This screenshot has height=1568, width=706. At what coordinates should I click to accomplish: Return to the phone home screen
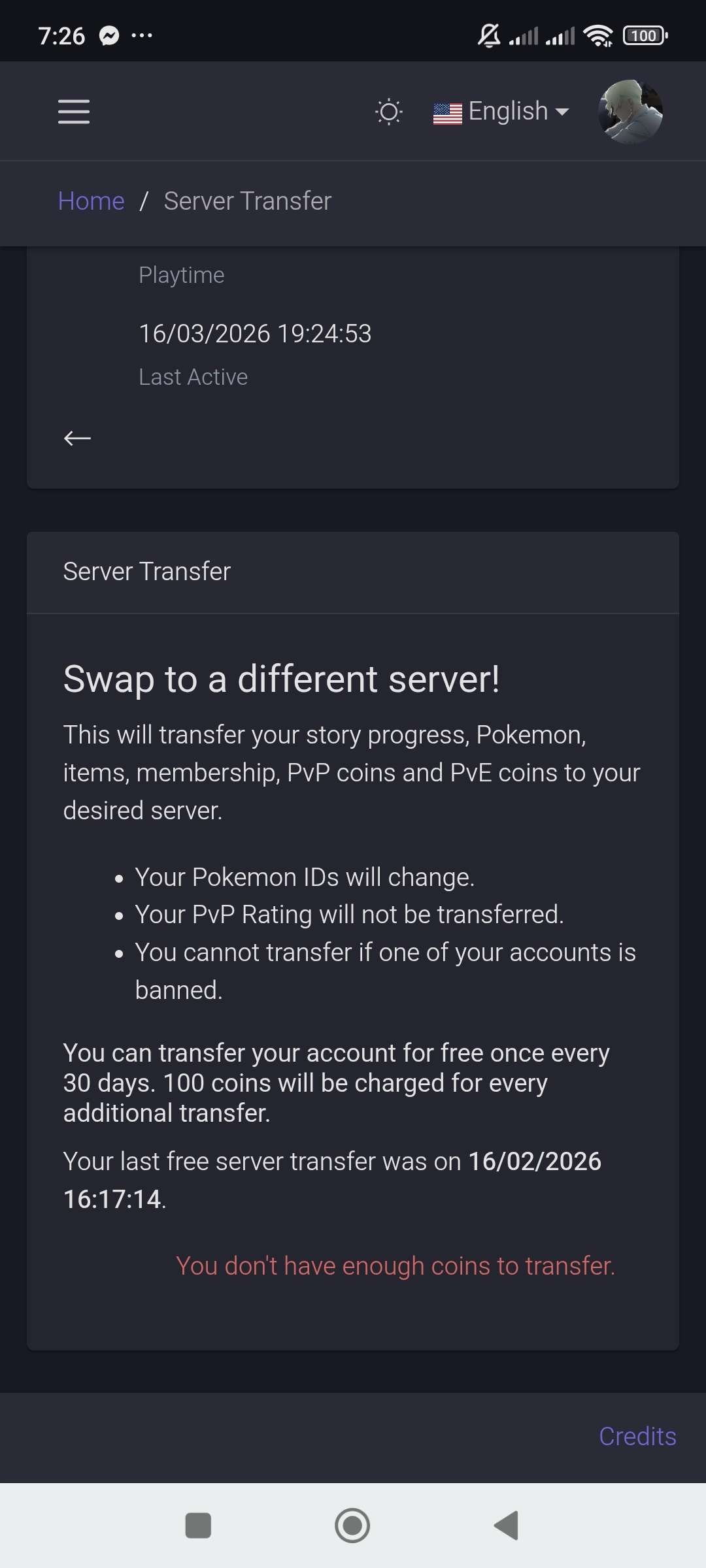click(352, 1526)
